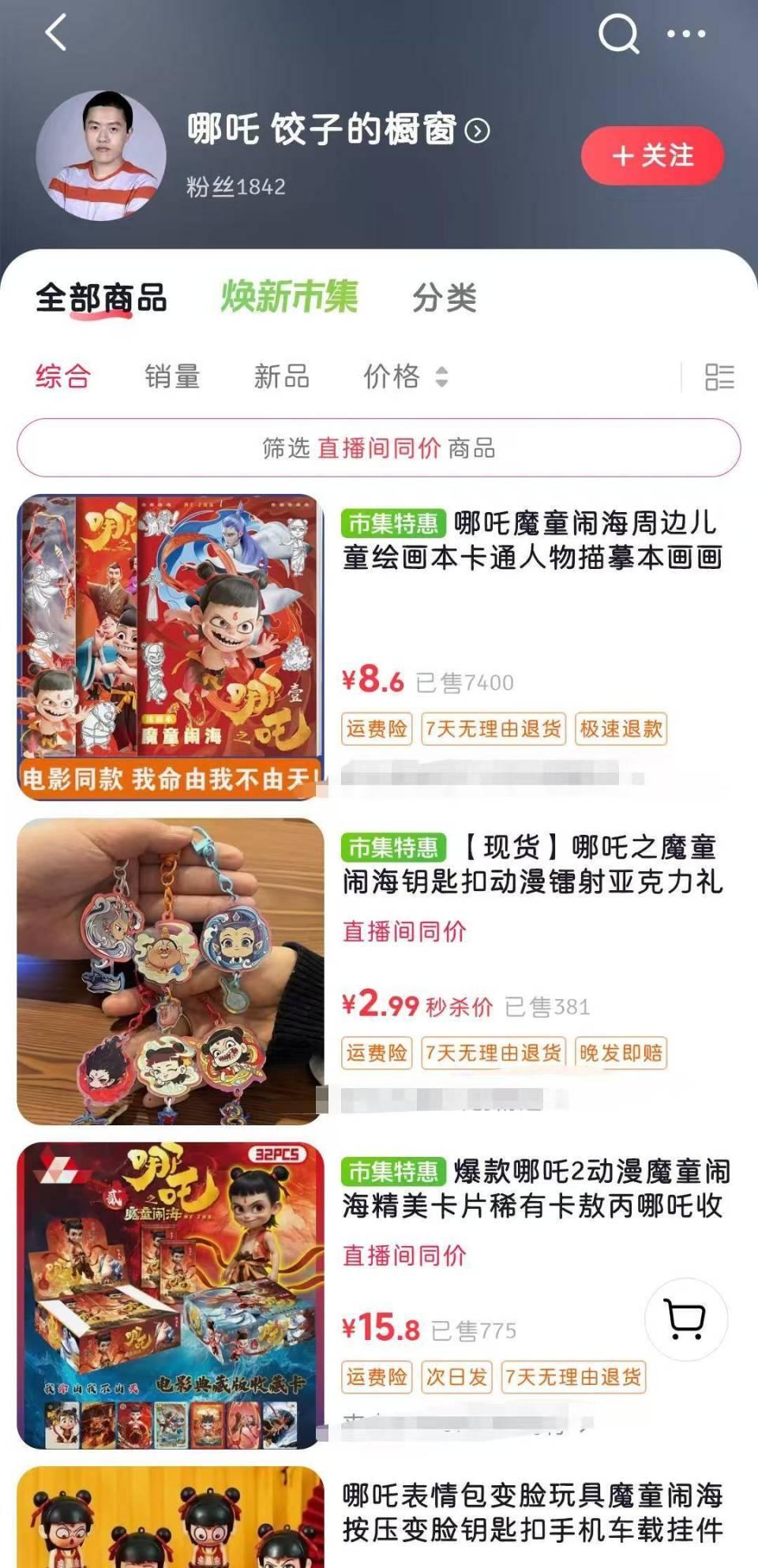Sort by 价格 with the arrows

404,376
